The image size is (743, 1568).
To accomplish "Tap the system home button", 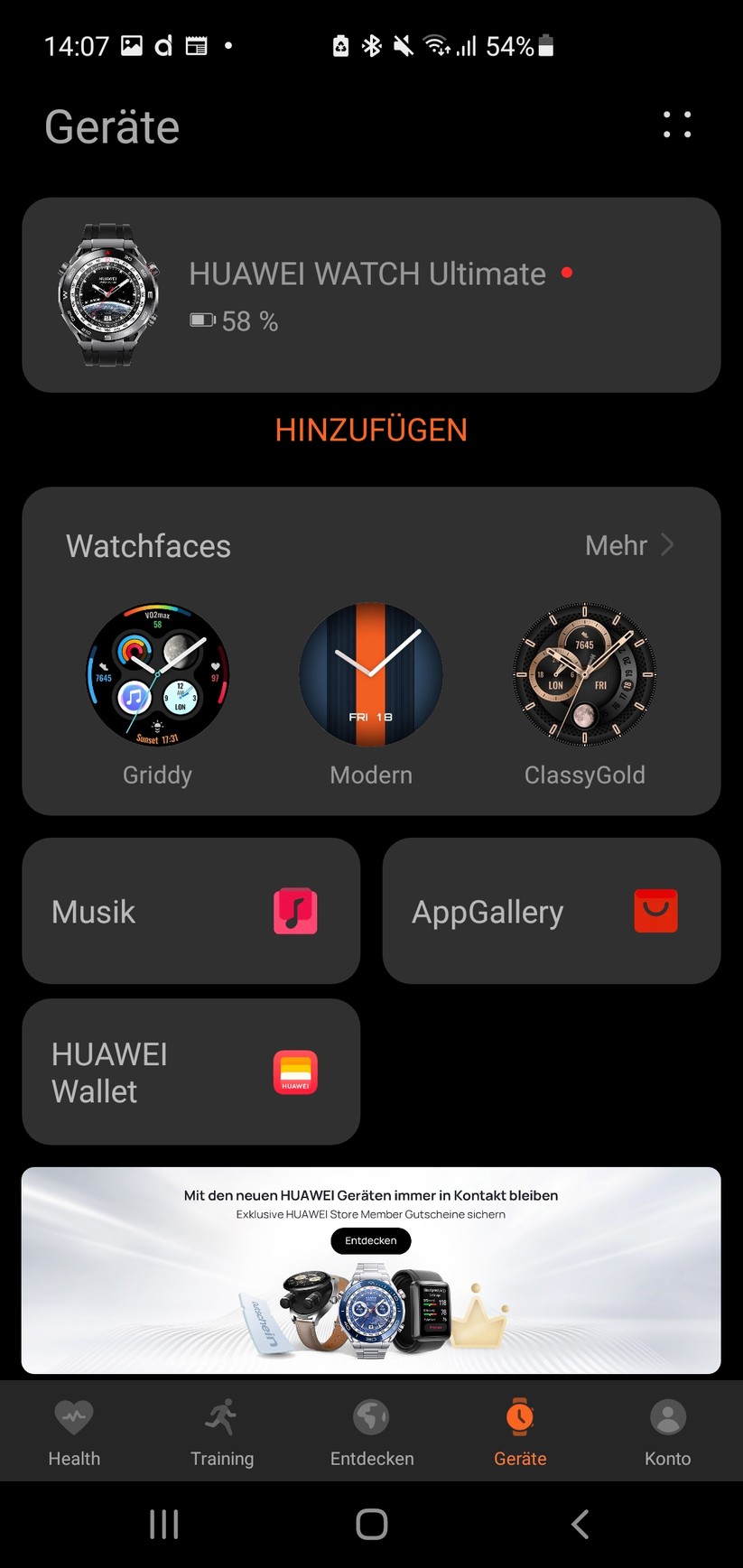I will click(x=371, y=1525).
